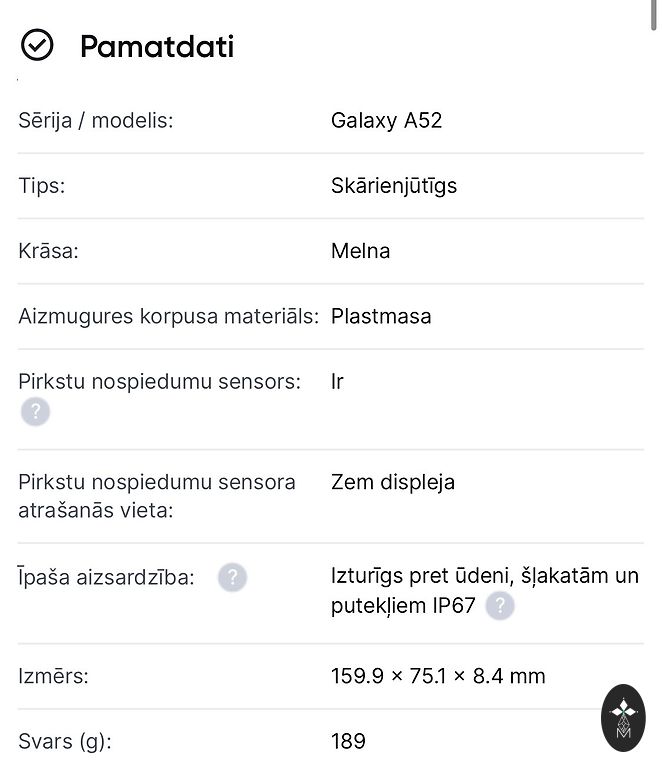Tap the question mark after IP67
The height and width of the screenshot is (768, 662).
(500, 606)
